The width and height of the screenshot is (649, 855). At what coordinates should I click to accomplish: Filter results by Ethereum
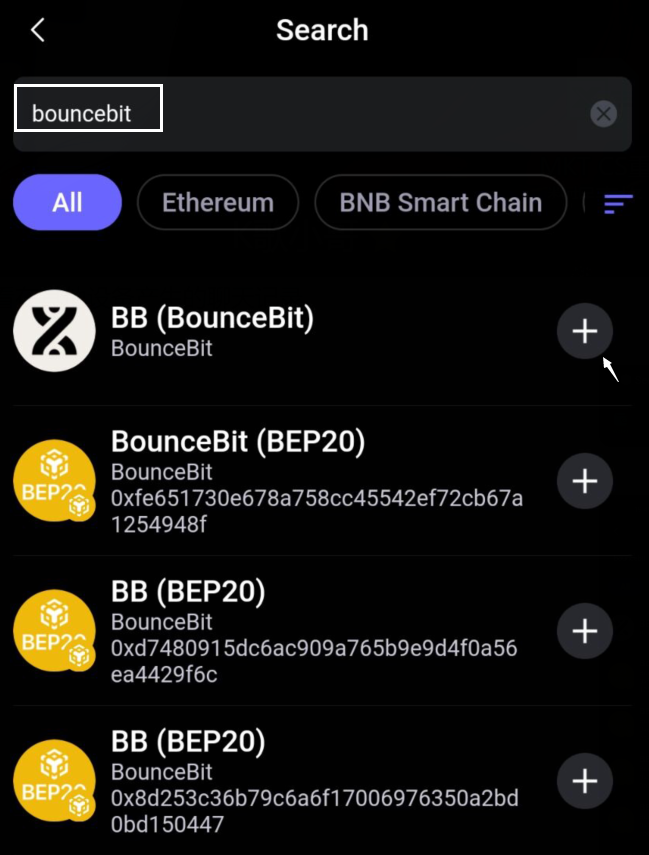218,203
